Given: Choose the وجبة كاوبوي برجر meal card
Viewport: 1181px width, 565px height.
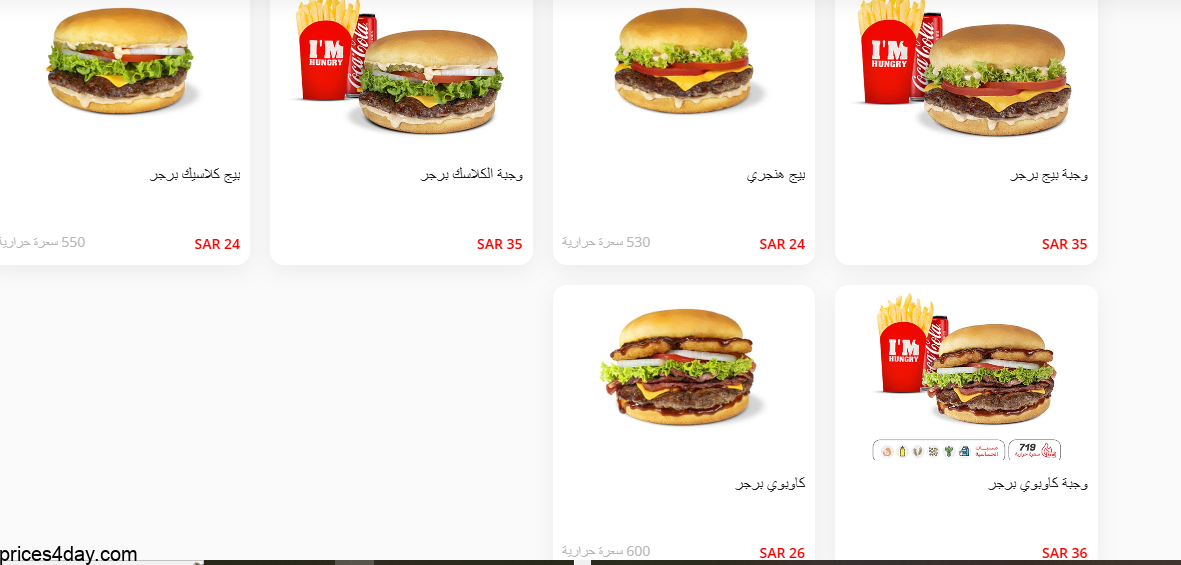Looking at the screenshot, I should [x=966, y=420].
